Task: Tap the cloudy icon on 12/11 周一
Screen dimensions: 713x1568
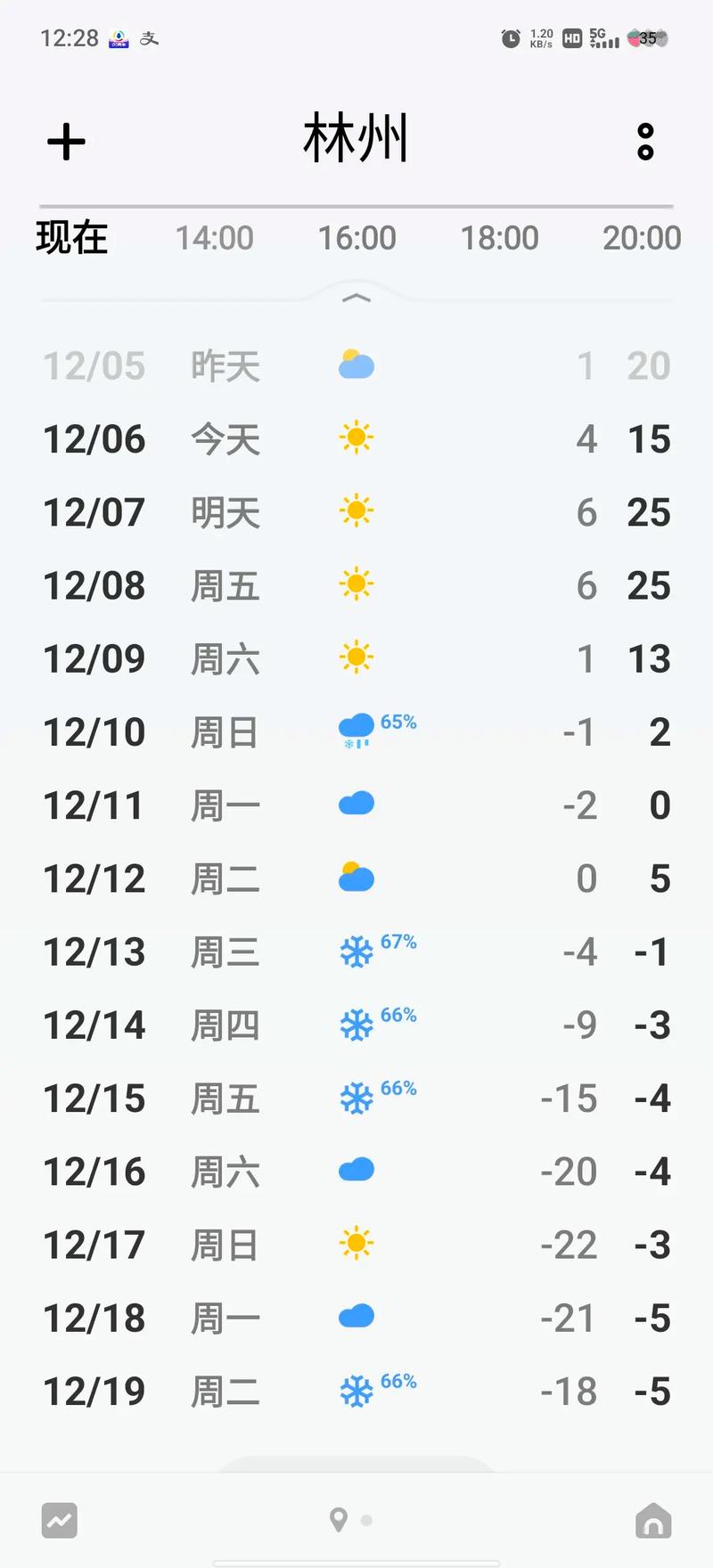Action: (355, 802)
